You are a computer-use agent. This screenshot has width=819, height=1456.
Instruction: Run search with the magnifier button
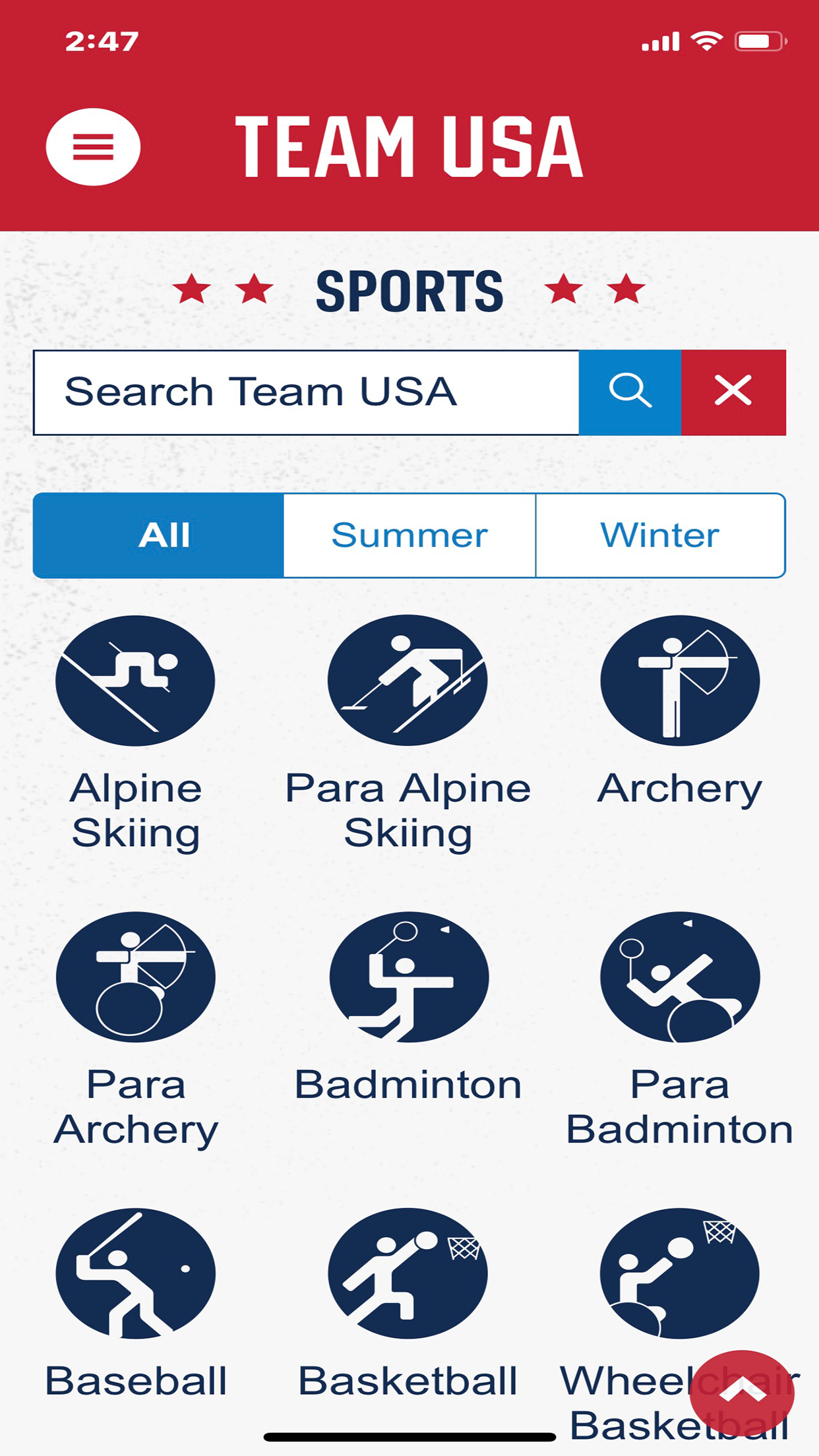630,392
